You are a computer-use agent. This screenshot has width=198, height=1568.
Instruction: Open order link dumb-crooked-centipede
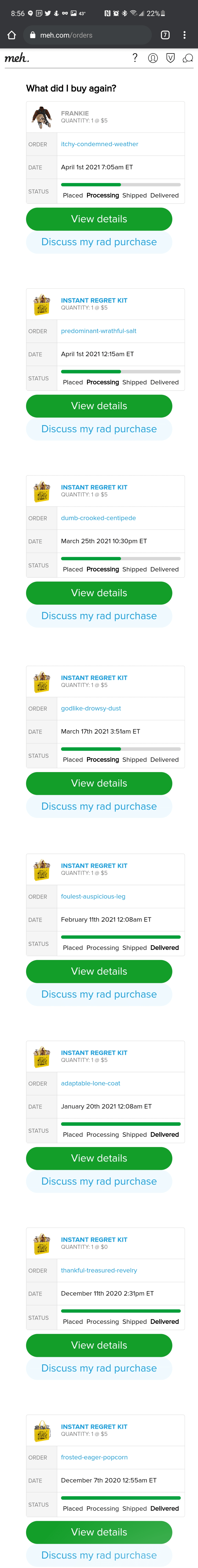pyautogui.click(x=98, y=518)
